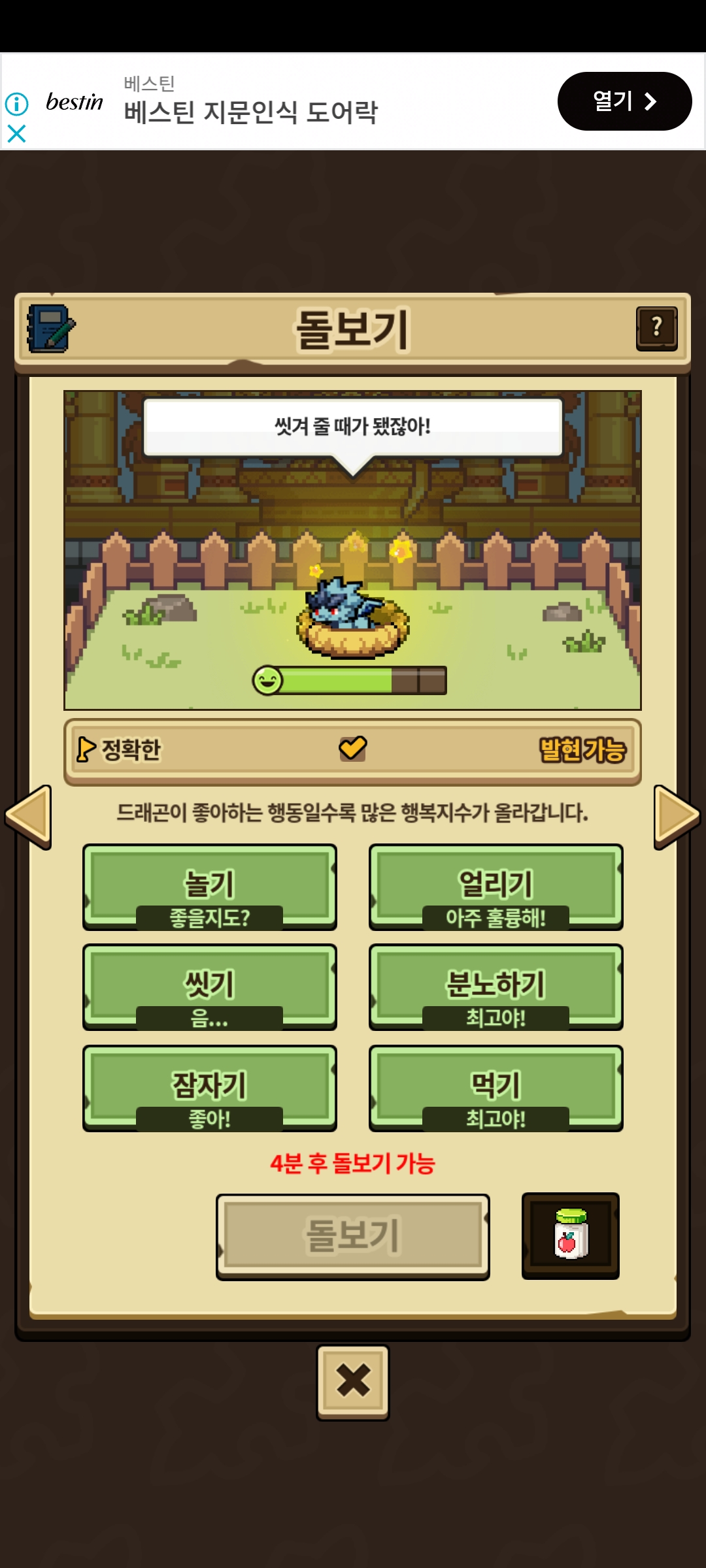Open ad info icon

(x=16, y=104)
